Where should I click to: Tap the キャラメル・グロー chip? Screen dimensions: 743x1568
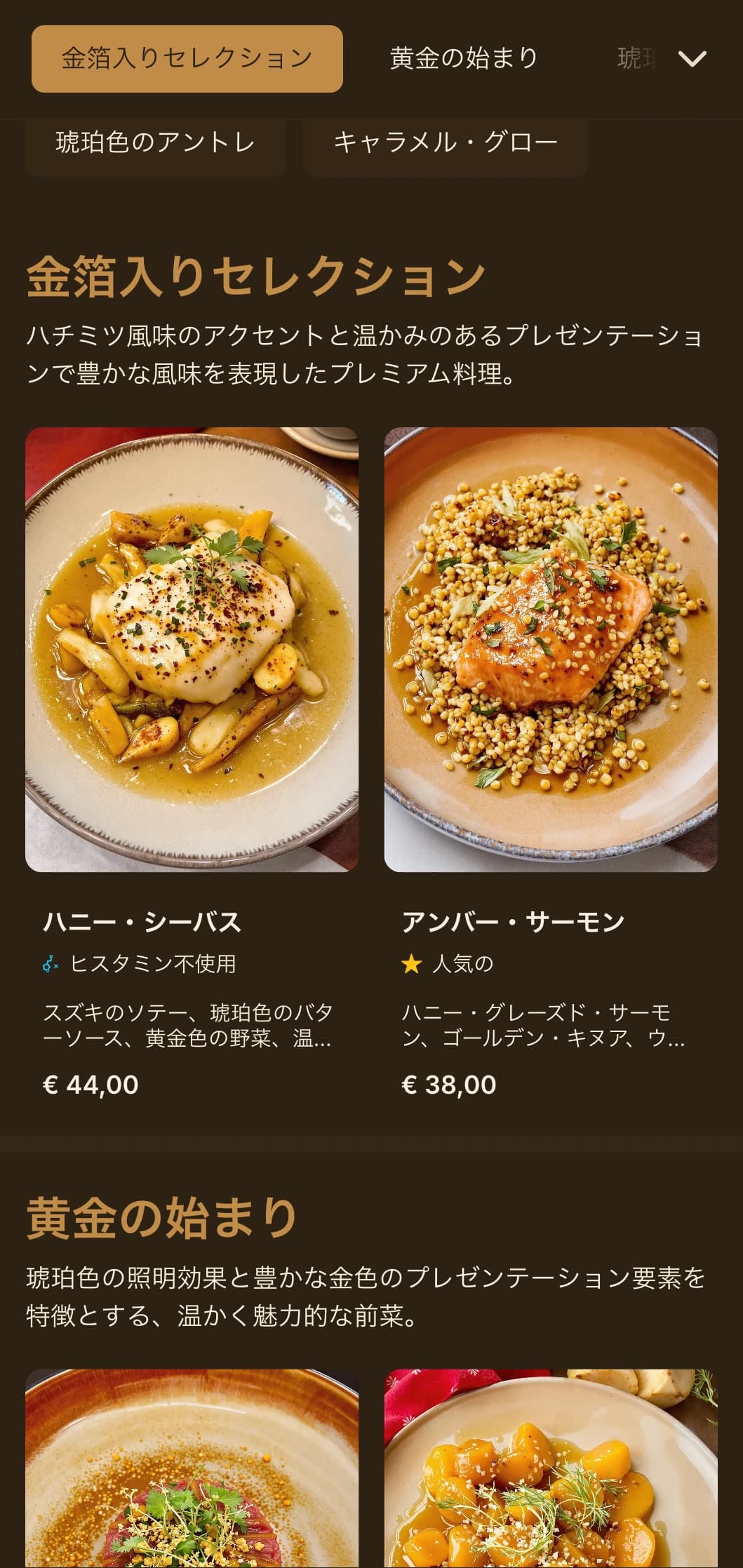point(445,144)
